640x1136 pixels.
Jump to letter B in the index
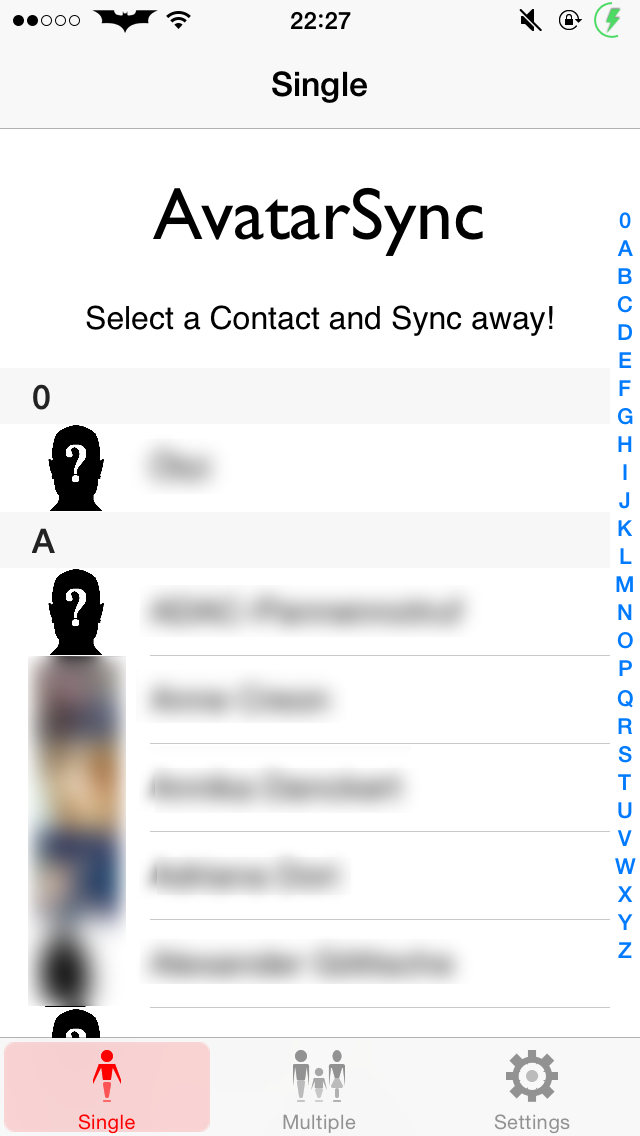point(624,276)
